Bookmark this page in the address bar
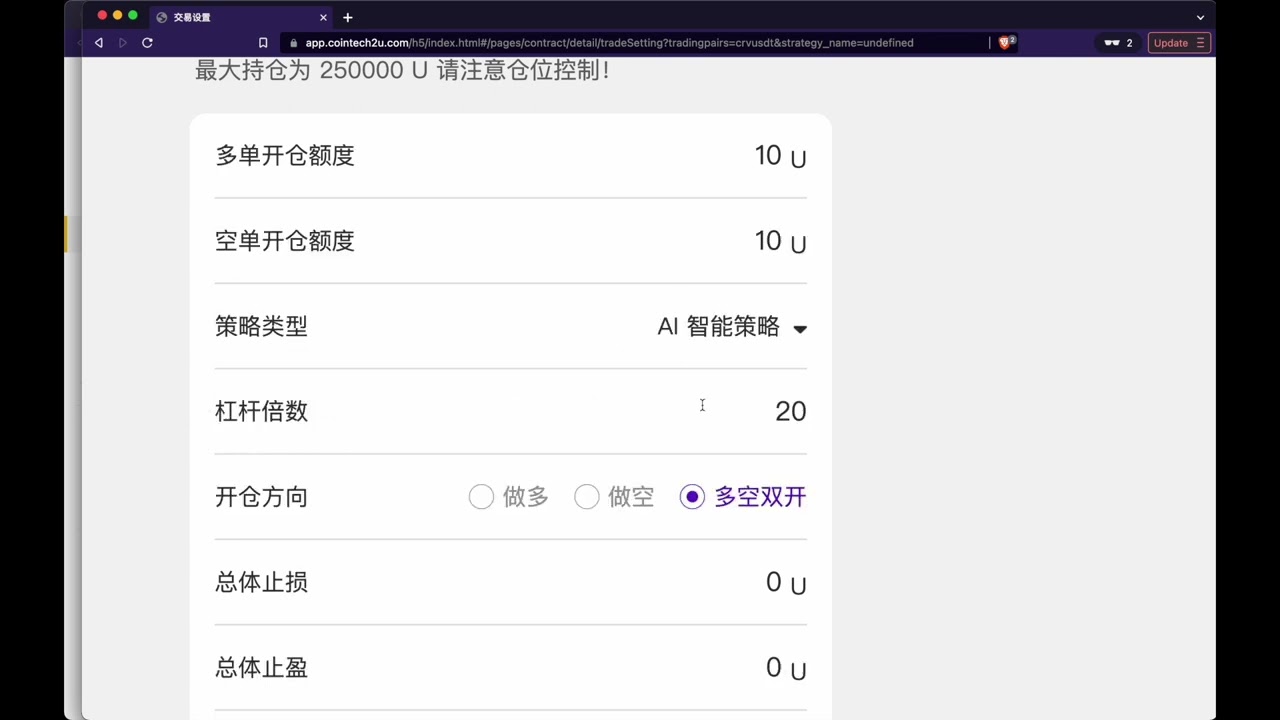Image resolution: width=1280 pixels, height=720 pixels. pos(263,43)
